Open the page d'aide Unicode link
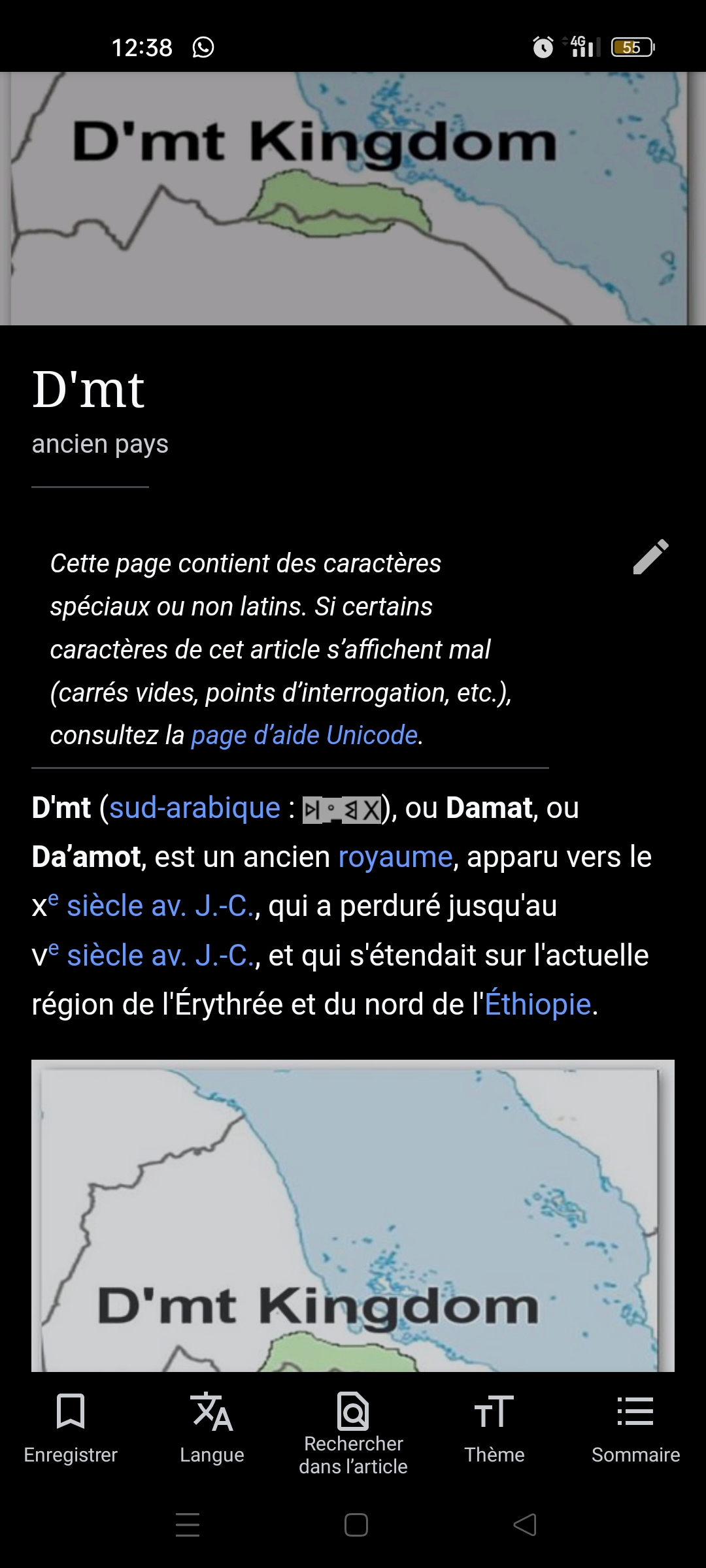 click(x=304, y=736)
